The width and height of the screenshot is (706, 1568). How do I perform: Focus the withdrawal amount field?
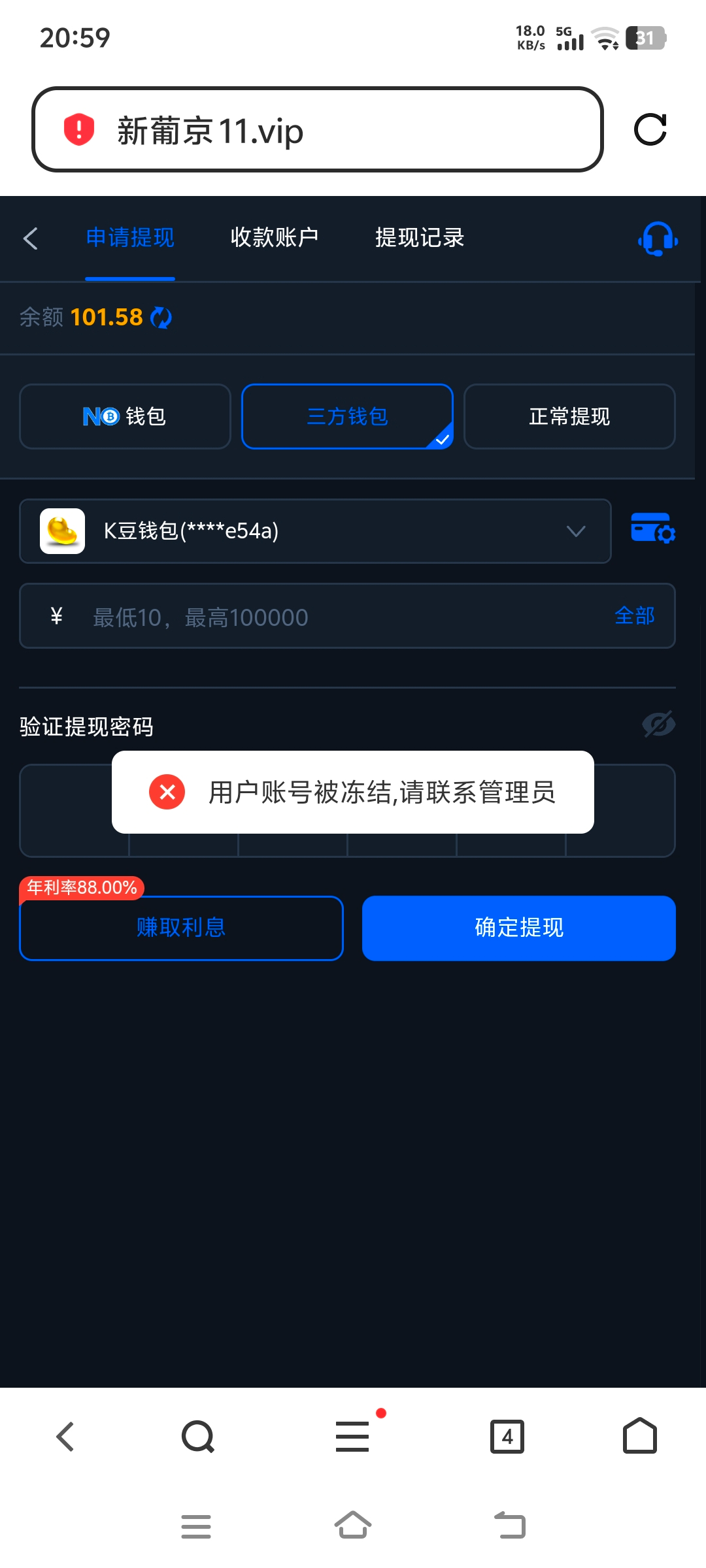click(x=327, y=617)
